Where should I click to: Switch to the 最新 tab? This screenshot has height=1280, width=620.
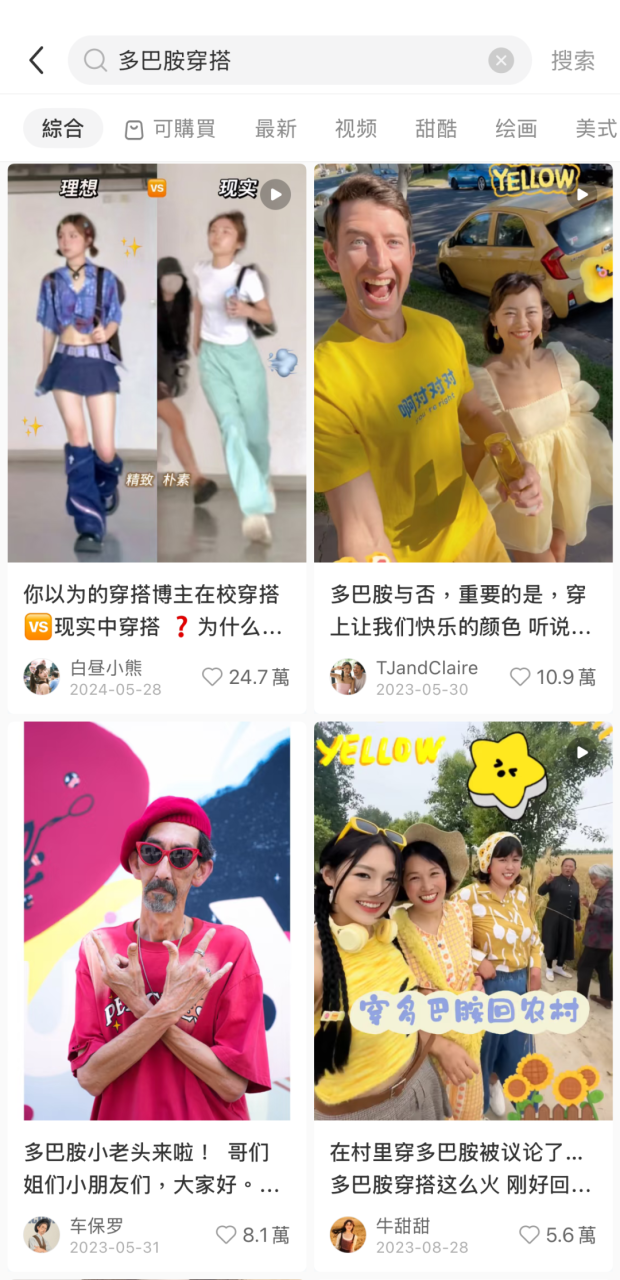click(x=276, y=129)
